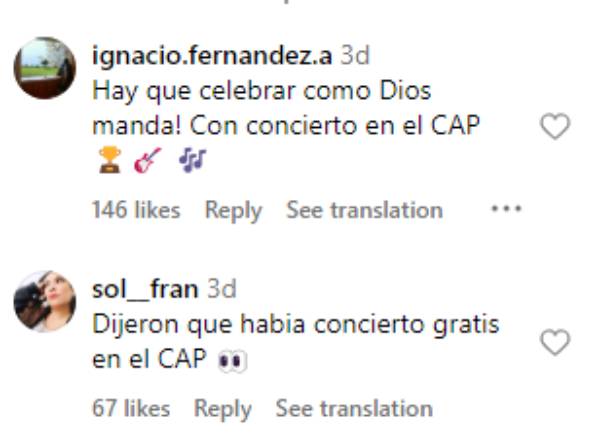The width and height of the screenshot is (600, 434).
Task: See translation of sol__fran's comment
Action: 354,409
